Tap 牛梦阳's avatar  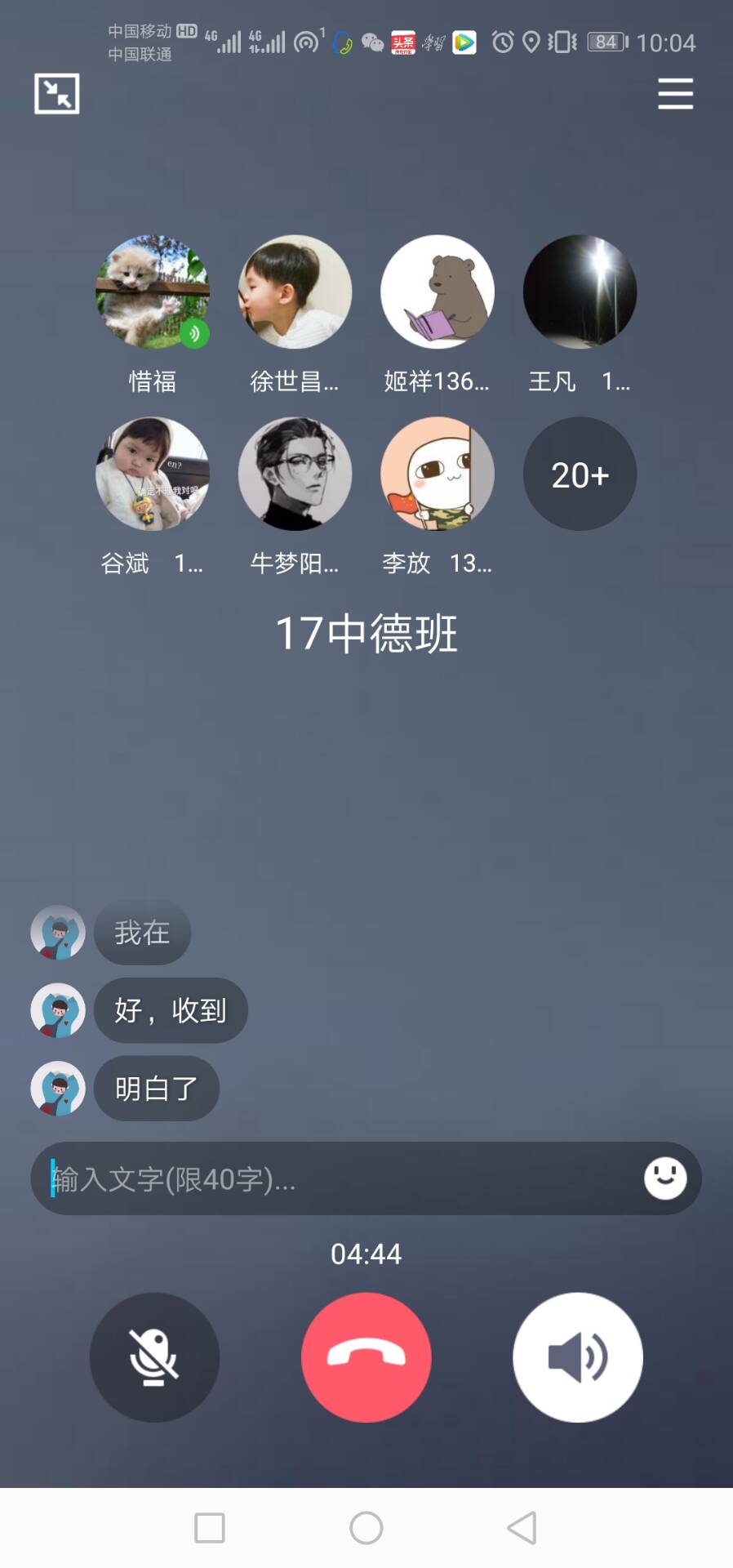click(x=295, y=474)
